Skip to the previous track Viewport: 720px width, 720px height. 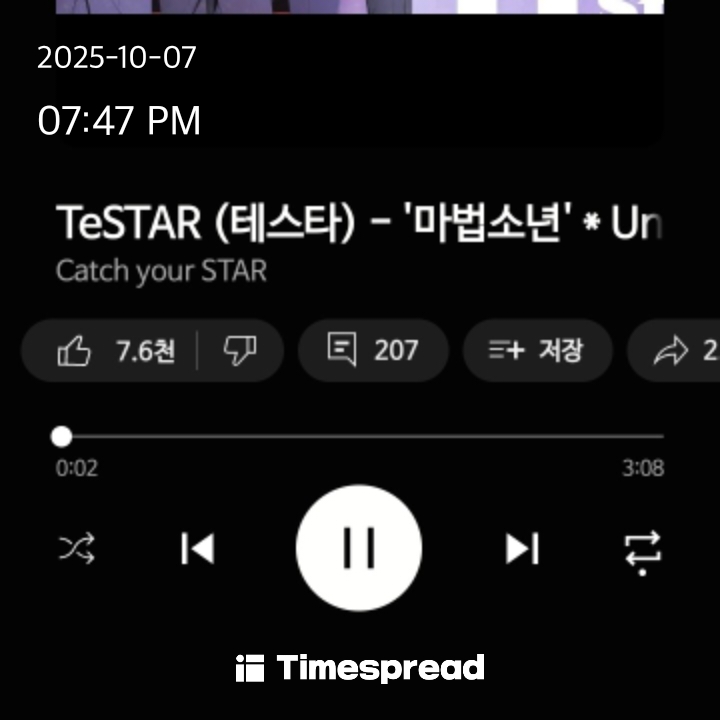point(197,548)
